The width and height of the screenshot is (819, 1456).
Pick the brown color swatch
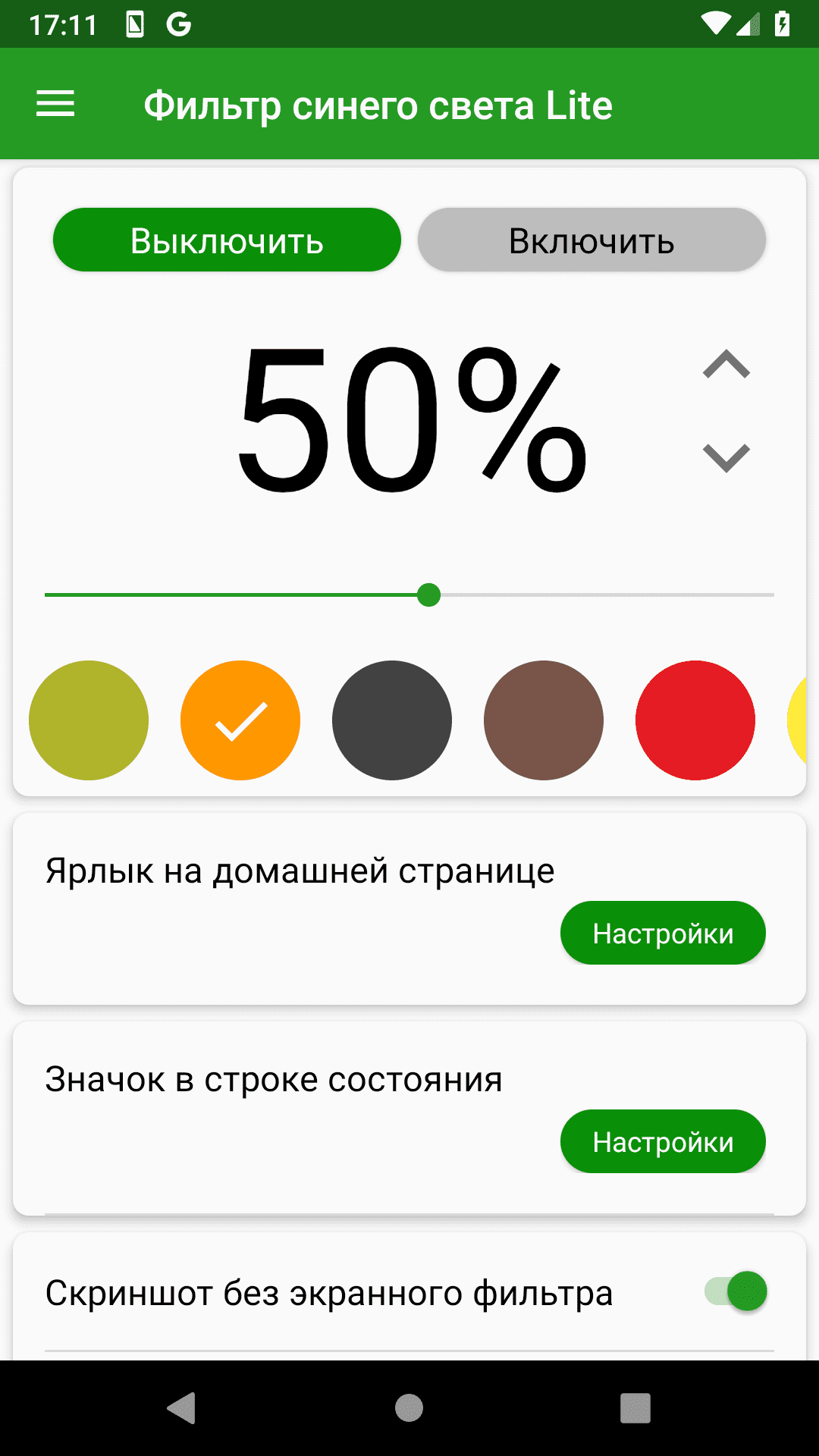[x=544, y=720]
